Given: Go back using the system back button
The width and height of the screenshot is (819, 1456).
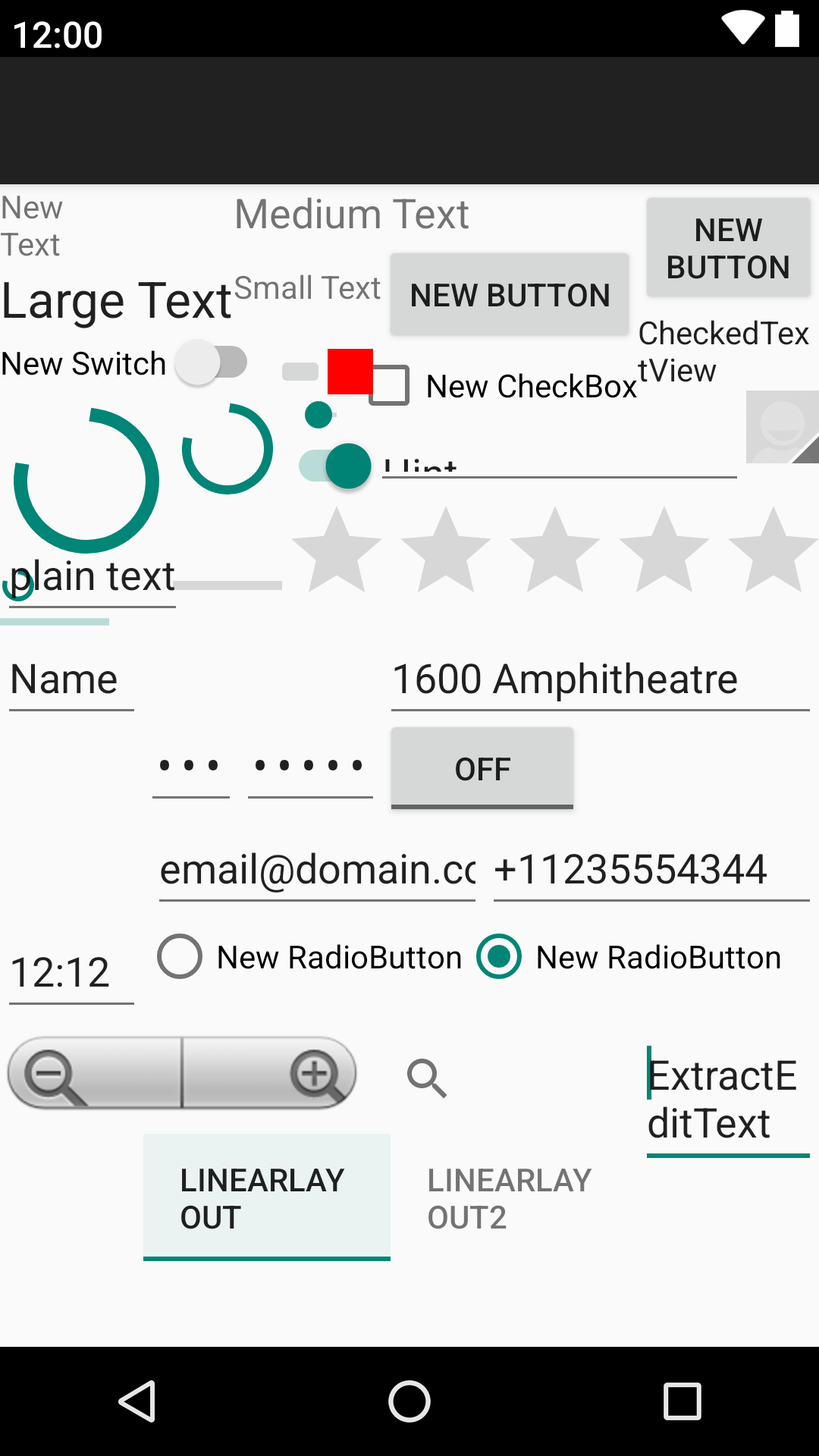Looking at the screenshot, I should 137,1401.
